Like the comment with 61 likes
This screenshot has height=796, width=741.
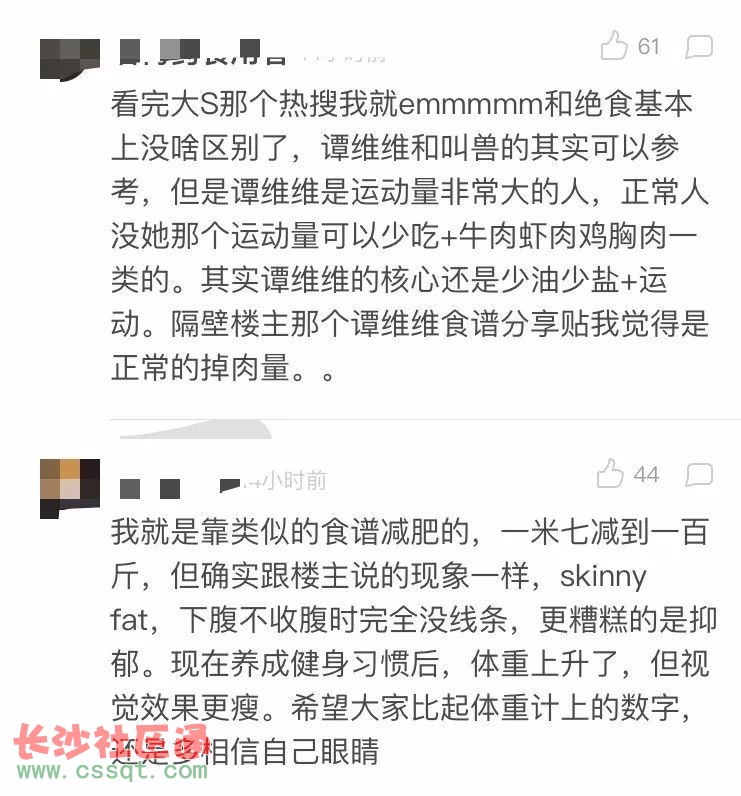point(614,45)
